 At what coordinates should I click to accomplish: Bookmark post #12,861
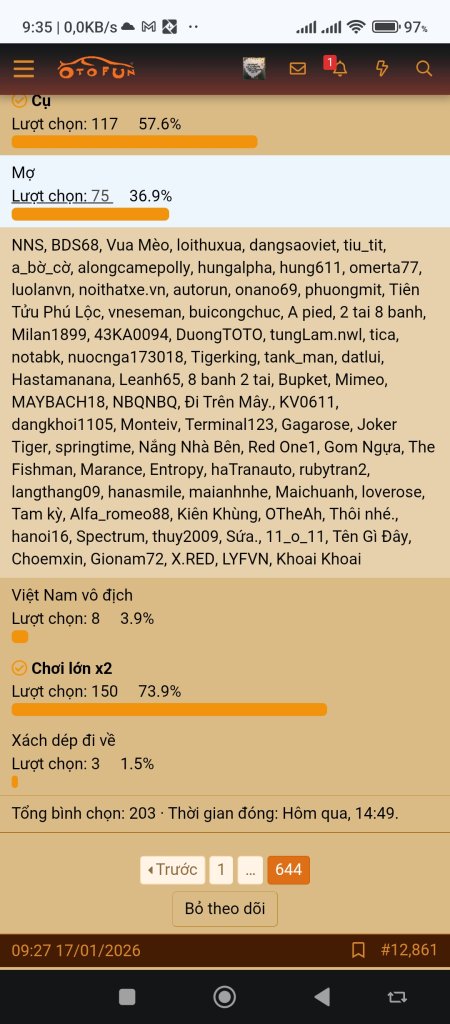[x=358, y=950]
